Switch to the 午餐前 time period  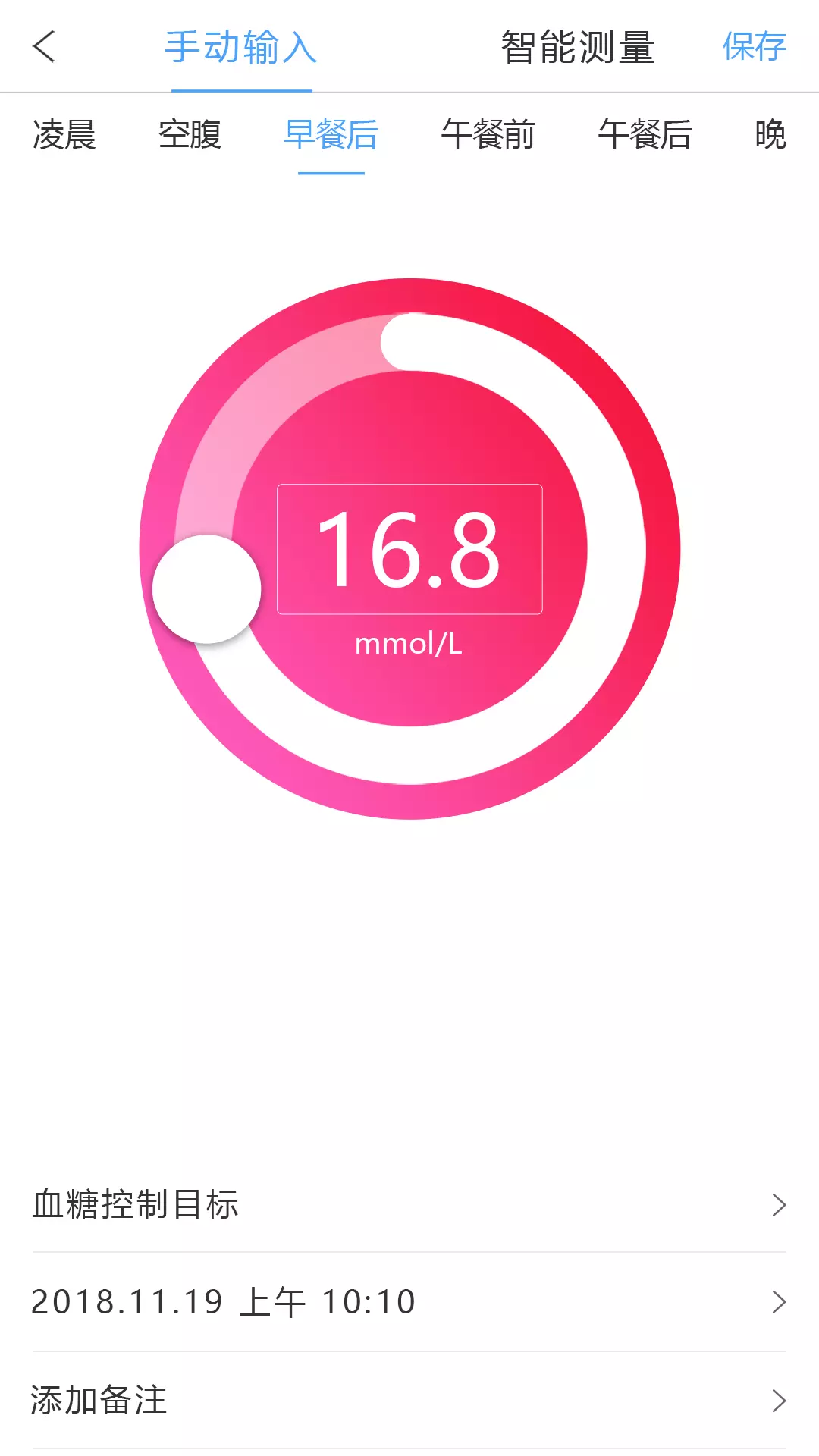point(488,135)
